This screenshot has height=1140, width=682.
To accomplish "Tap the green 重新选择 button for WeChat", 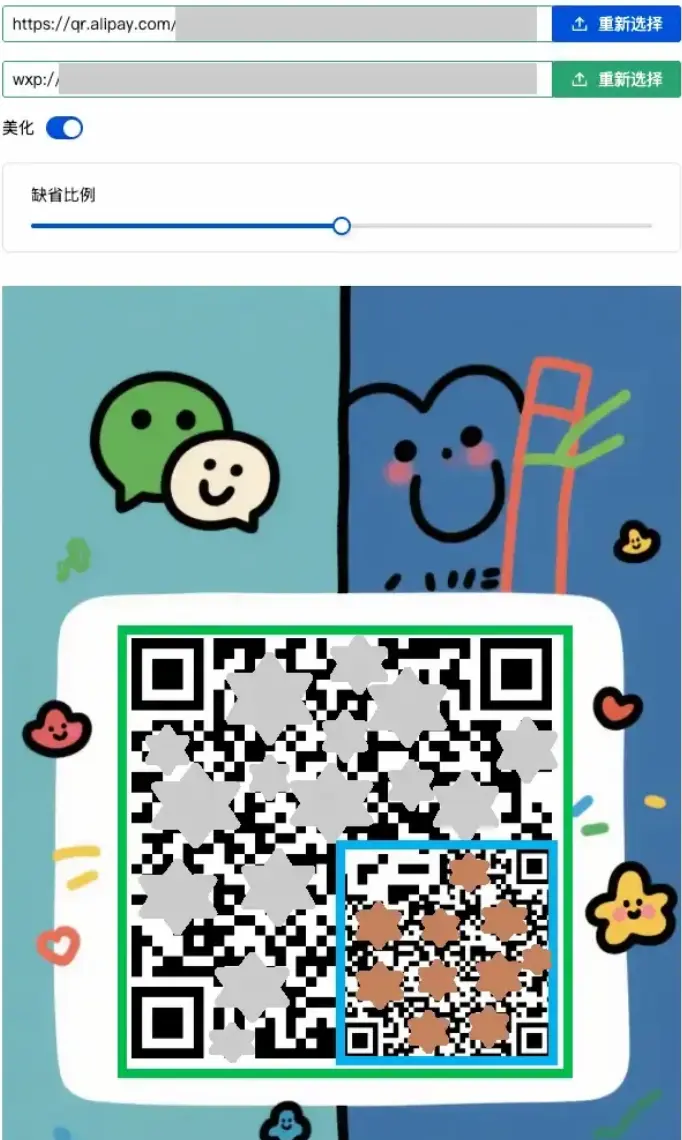I will (x=616, y=79).
